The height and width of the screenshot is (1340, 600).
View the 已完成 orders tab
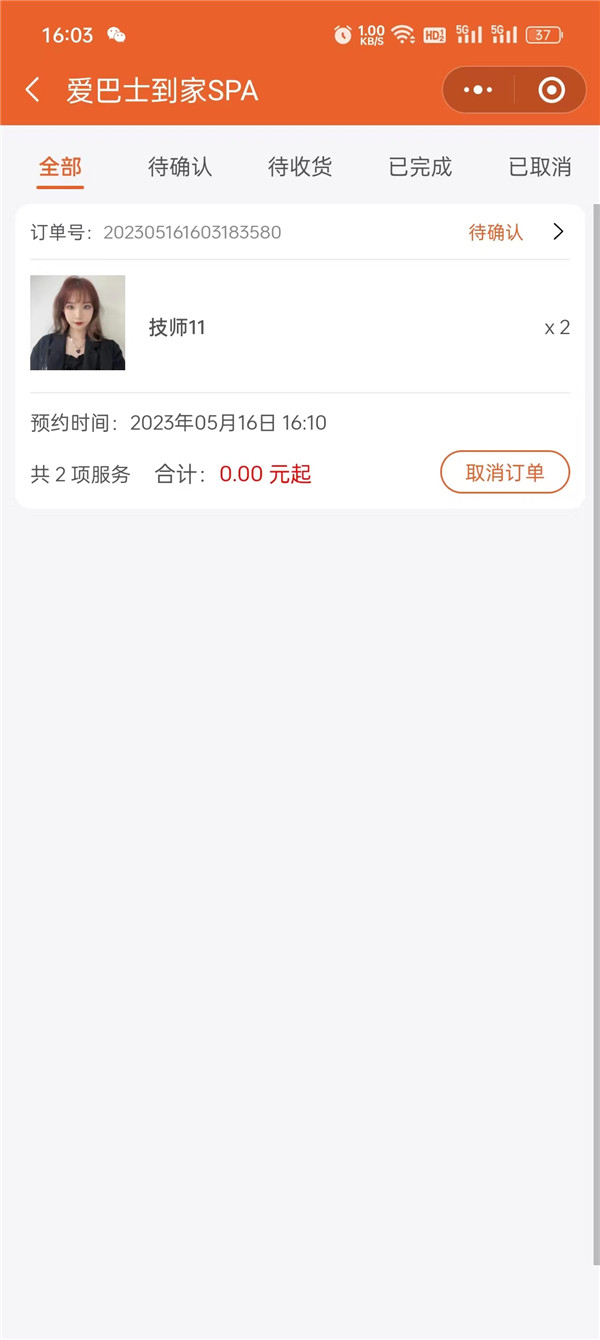click(420, 167)
